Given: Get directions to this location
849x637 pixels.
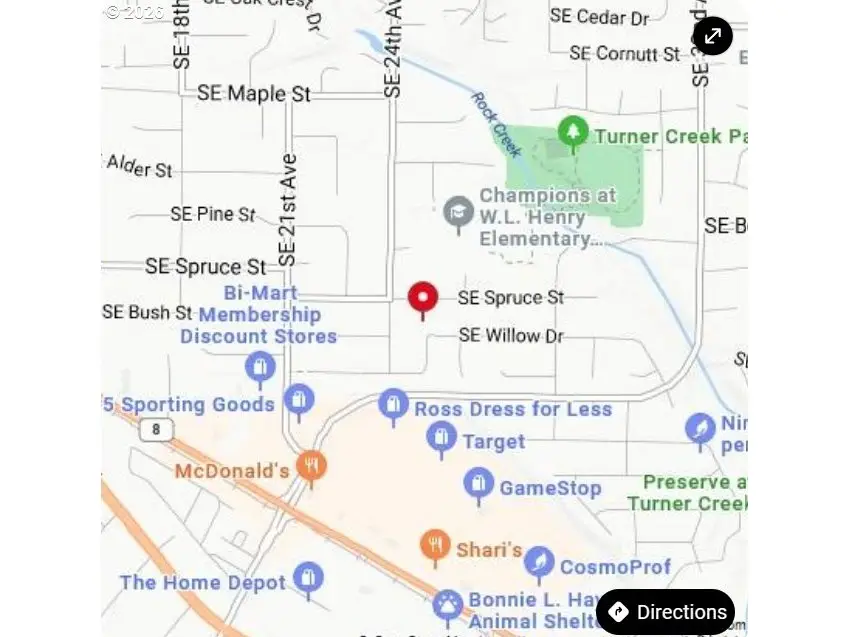Looking at the screenshot, I should [x=665, y=611].
